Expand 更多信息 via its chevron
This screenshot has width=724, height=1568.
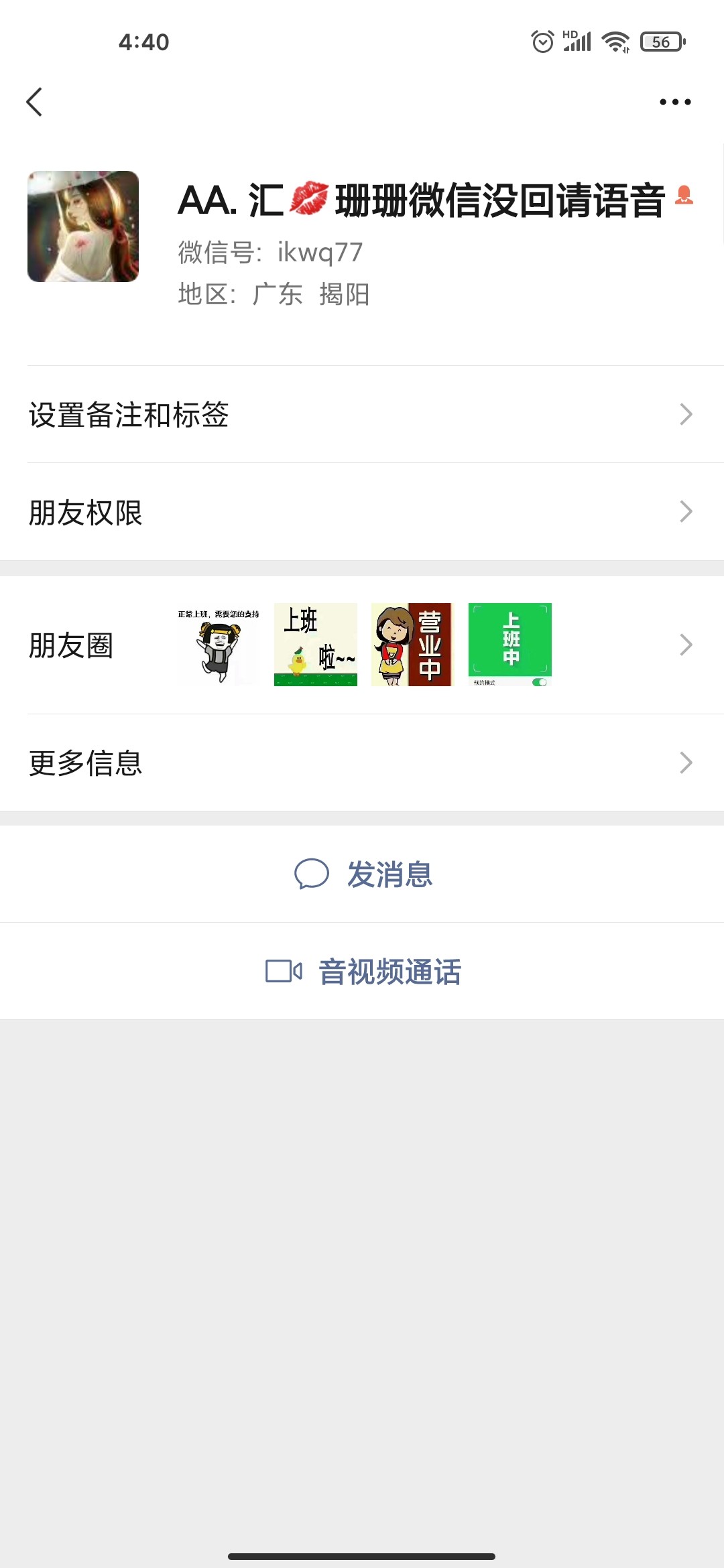[x=685, y=762]
